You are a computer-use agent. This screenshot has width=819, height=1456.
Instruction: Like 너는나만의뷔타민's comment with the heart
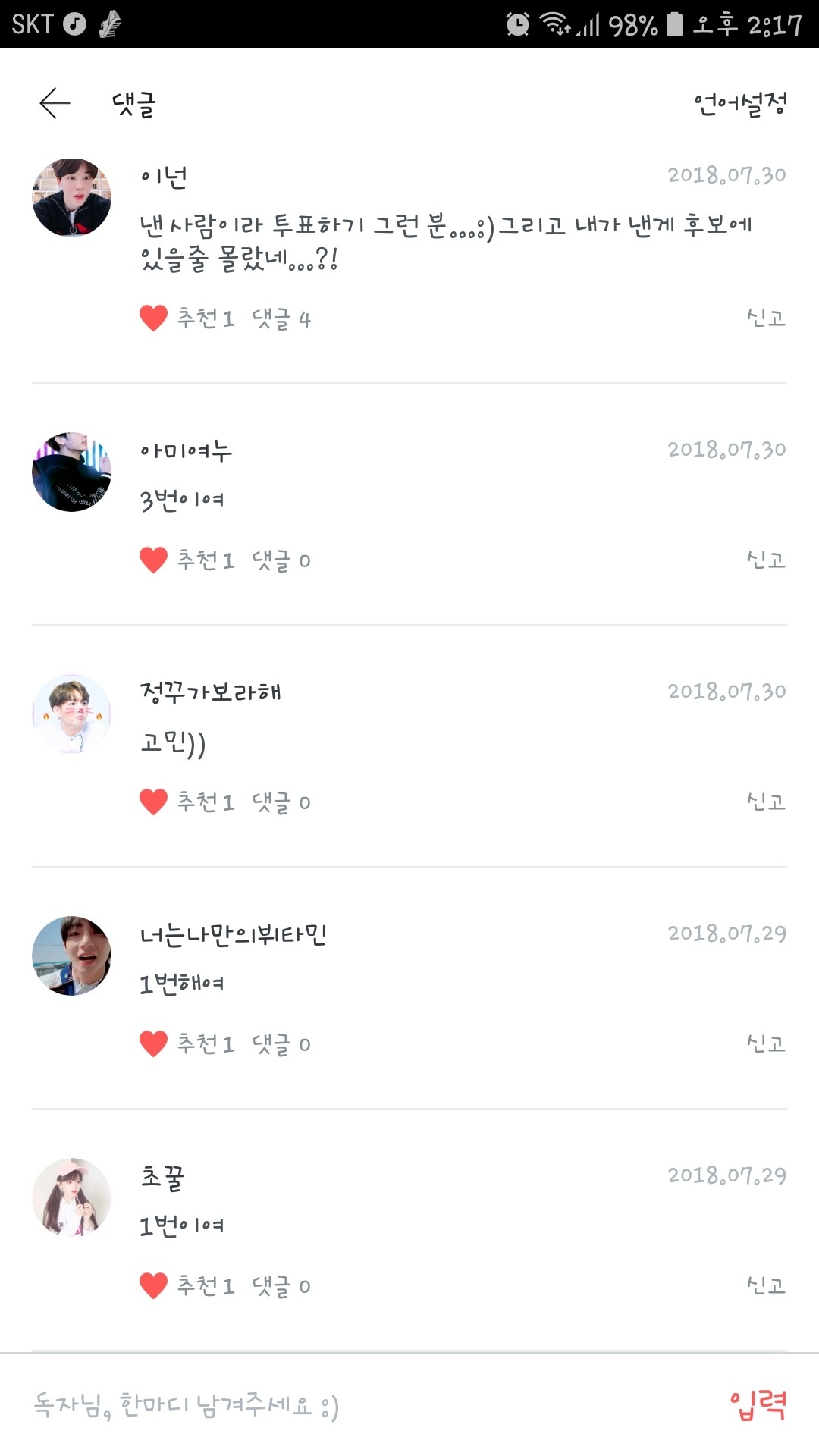pos(153,1044)
